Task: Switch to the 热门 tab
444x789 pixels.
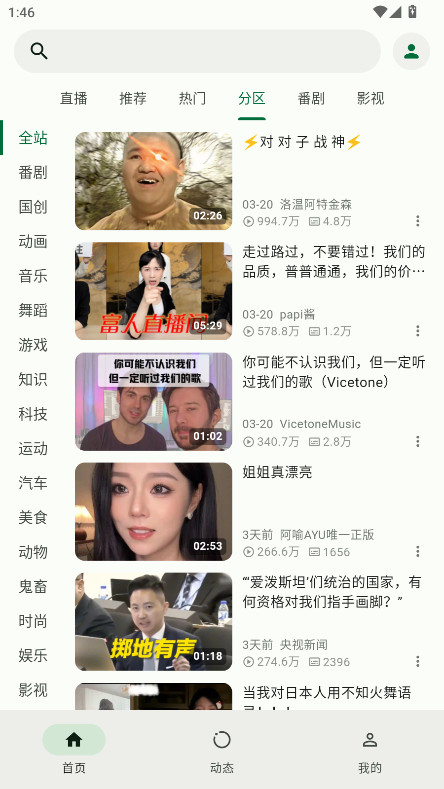Action: (192, 98)
